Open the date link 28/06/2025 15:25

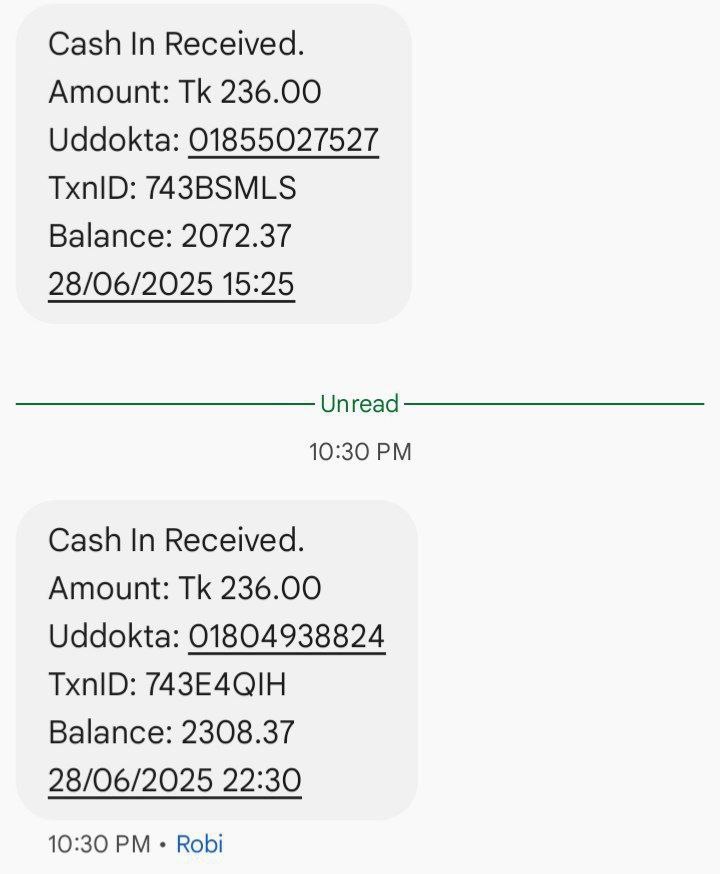click(171, 285)
